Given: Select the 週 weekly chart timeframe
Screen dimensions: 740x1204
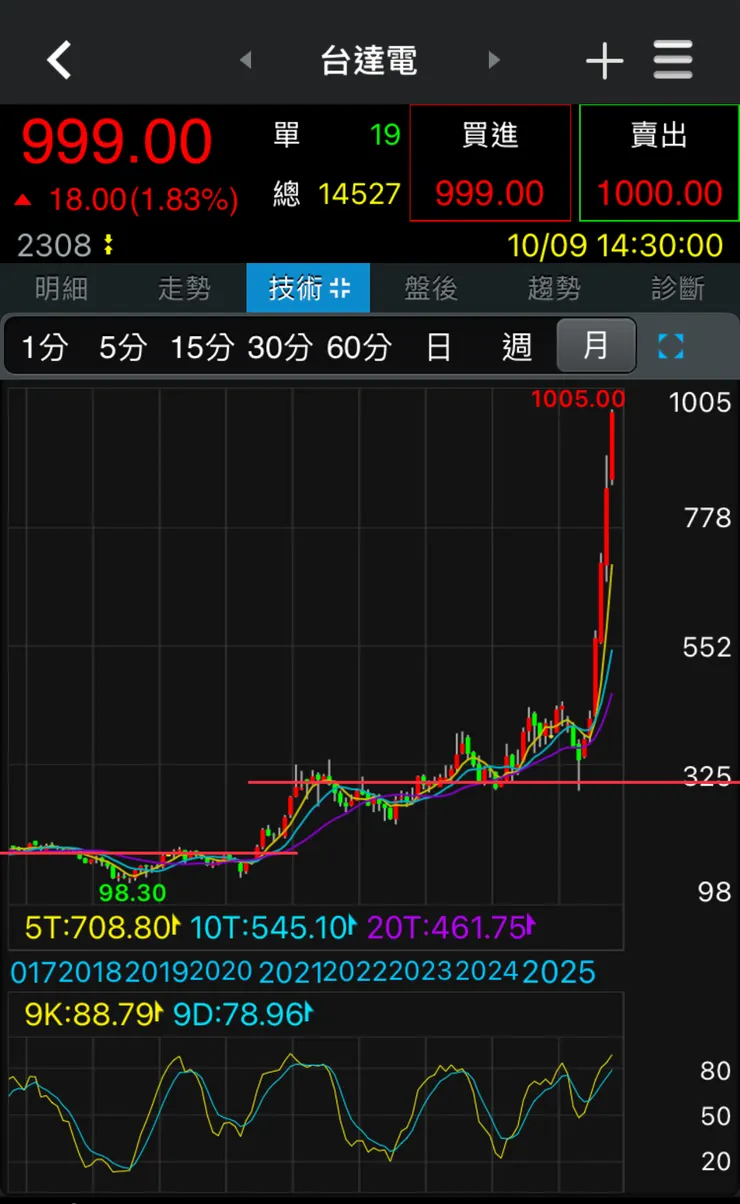Looking at the screenshot, I should (516, 347).
